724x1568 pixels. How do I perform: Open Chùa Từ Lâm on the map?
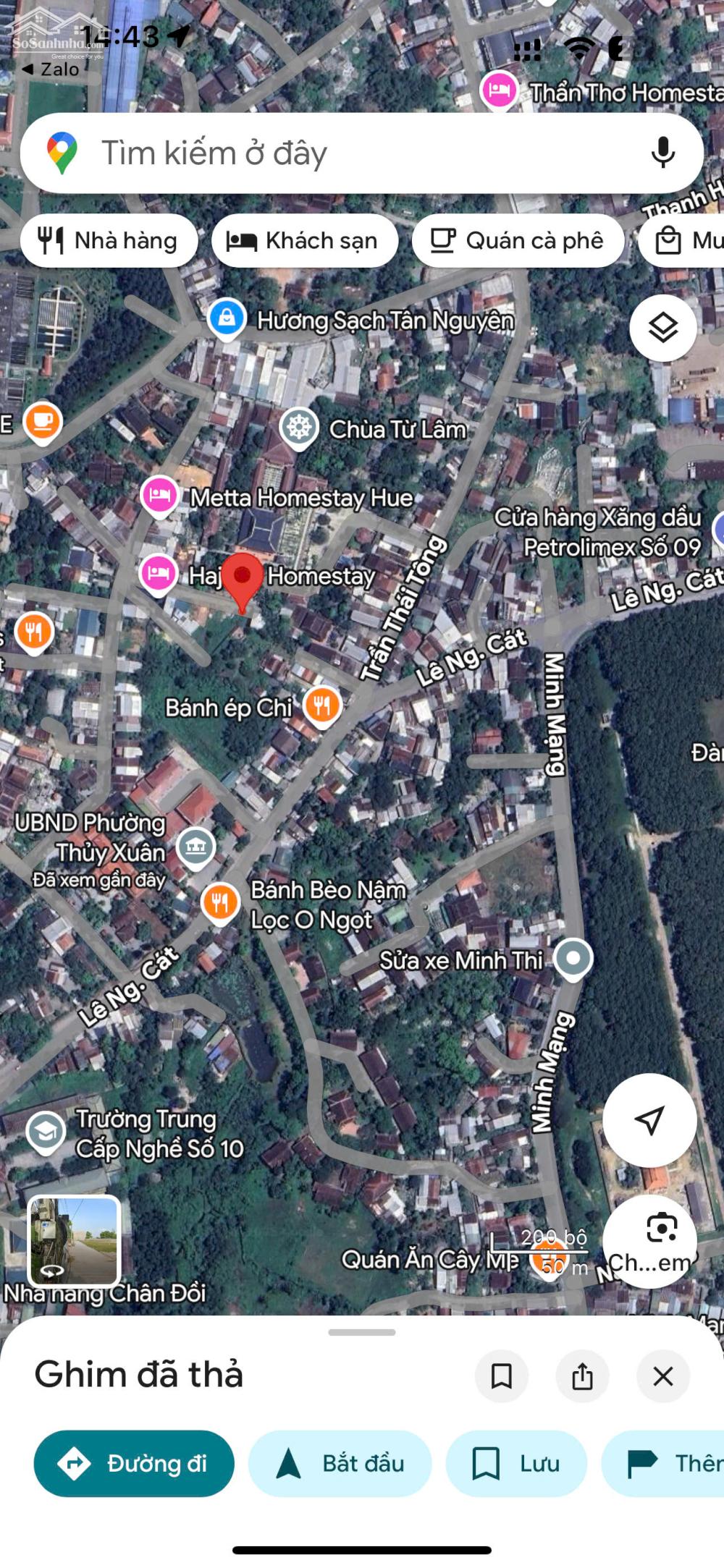coord(299,428)
